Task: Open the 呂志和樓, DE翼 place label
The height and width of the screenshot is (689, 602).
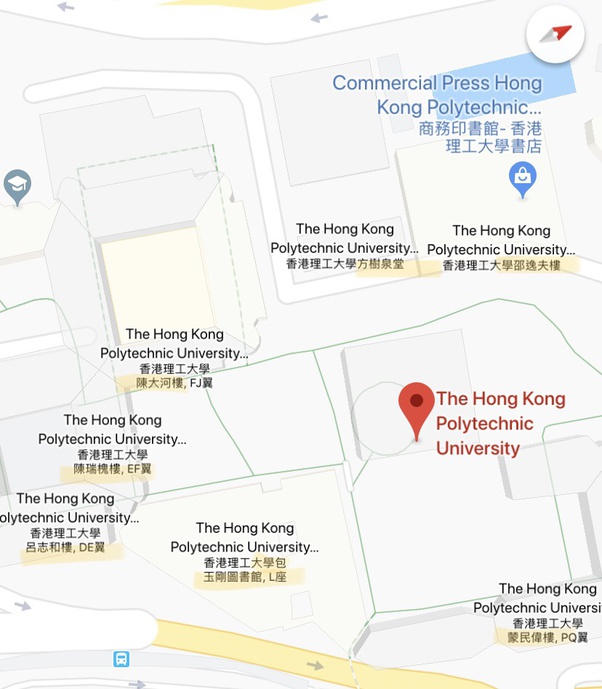Action: coord(66,523)
